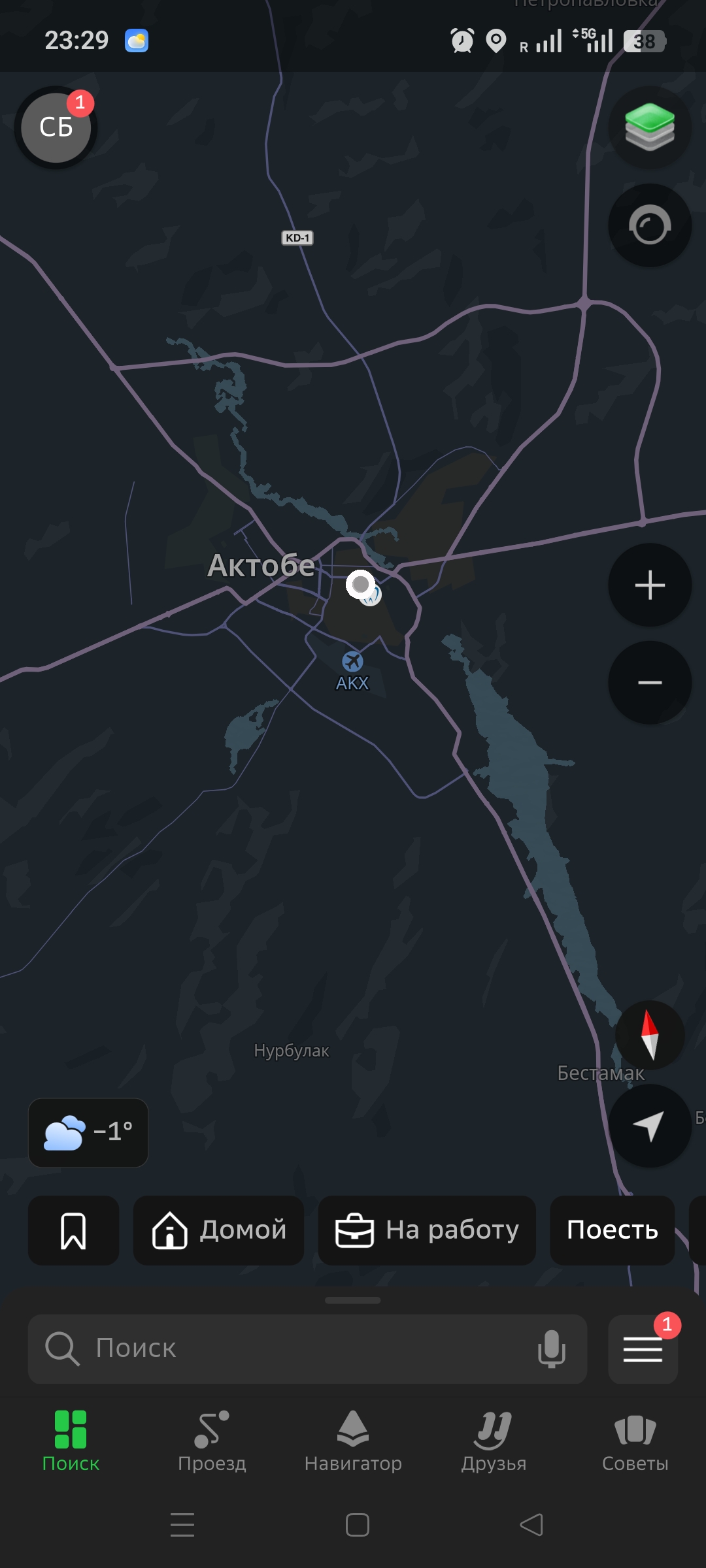Viewport: 706px width, 1568px height.
Task: Switch to the Навигатор tab
Action: click(353, 1441)
